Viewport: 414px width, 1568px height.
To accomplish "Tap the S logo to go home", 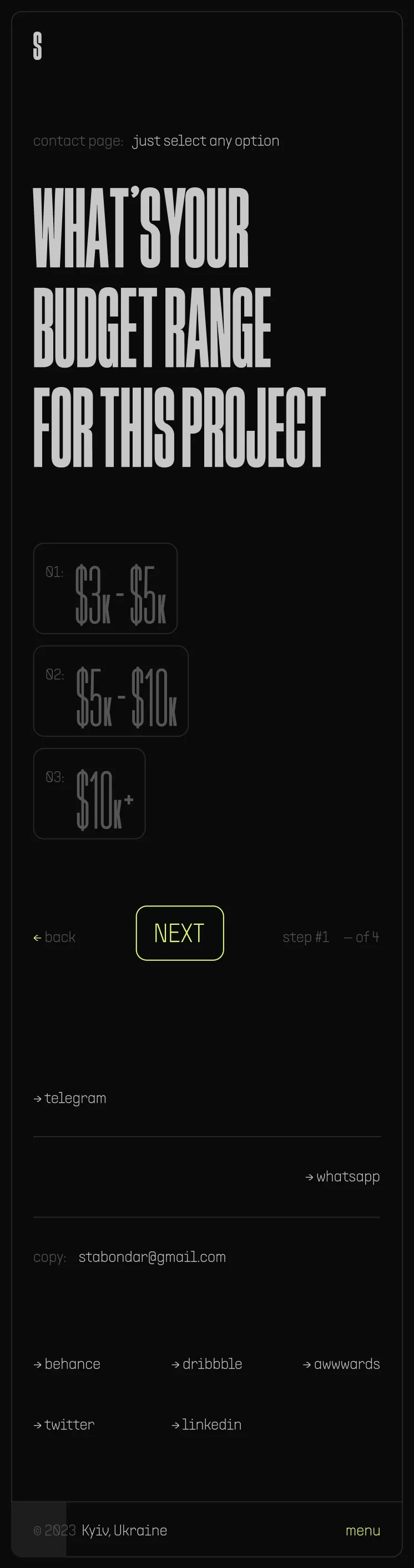I will (38, 46).
